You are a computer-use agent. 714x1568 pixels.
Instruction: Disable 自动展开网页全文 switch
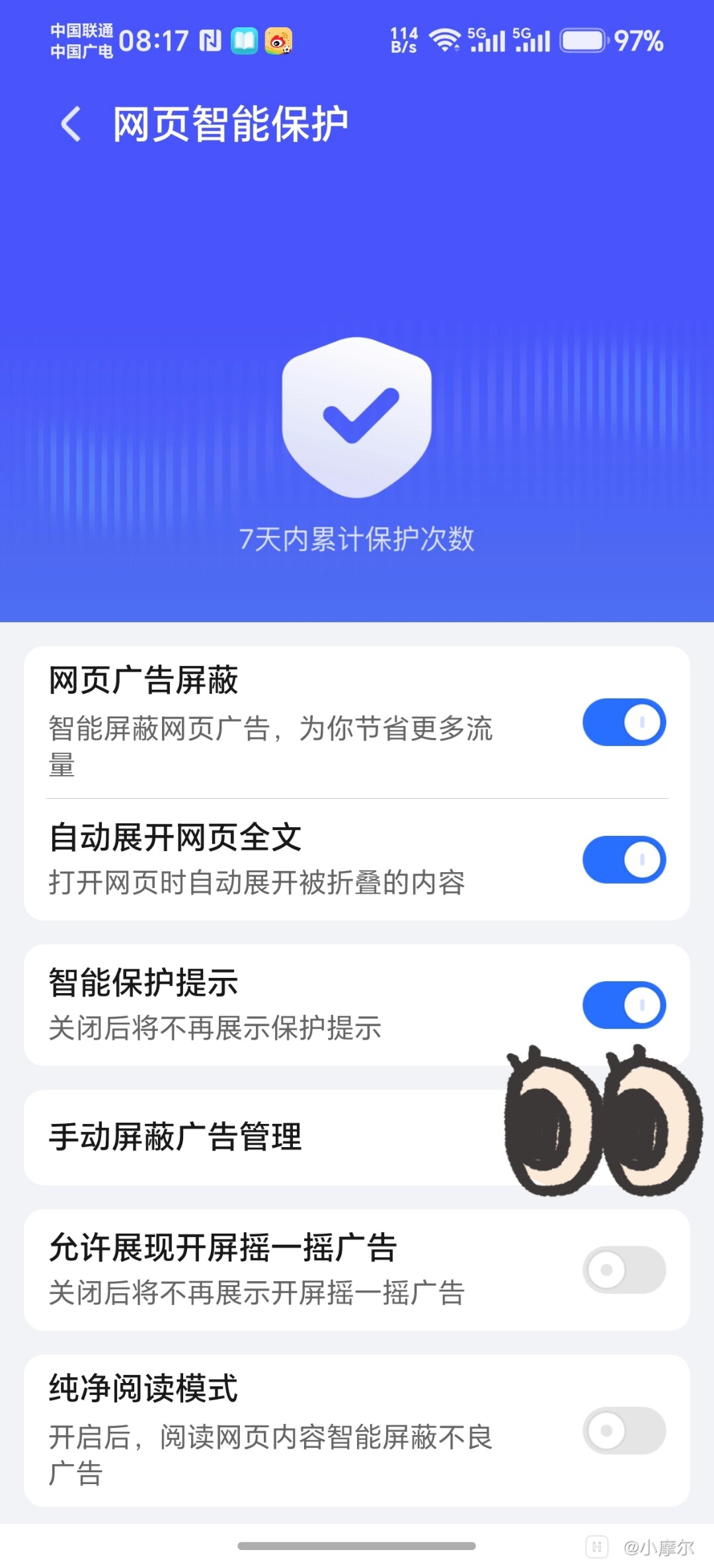(624, 860)
